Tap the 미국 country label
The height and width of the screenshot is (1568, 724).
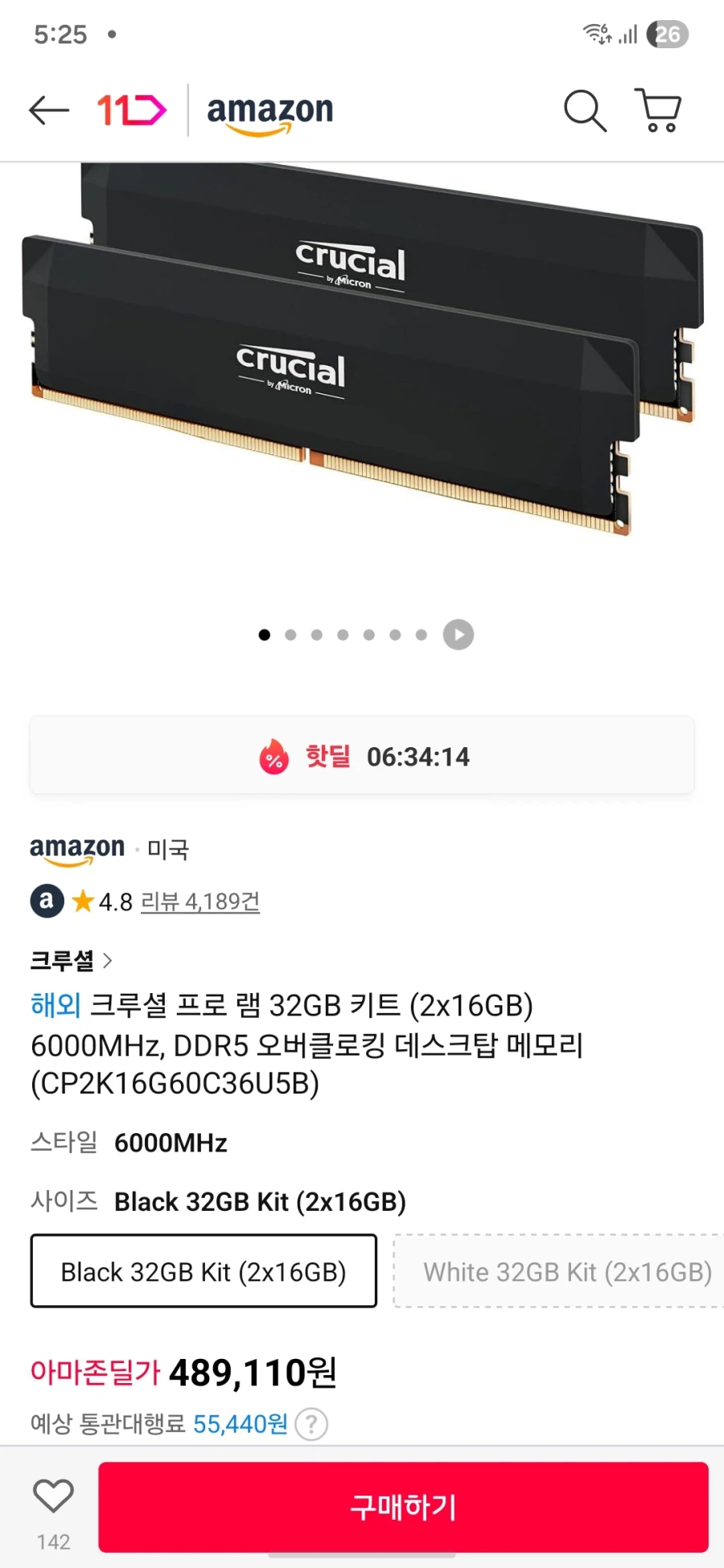[168, 849]
